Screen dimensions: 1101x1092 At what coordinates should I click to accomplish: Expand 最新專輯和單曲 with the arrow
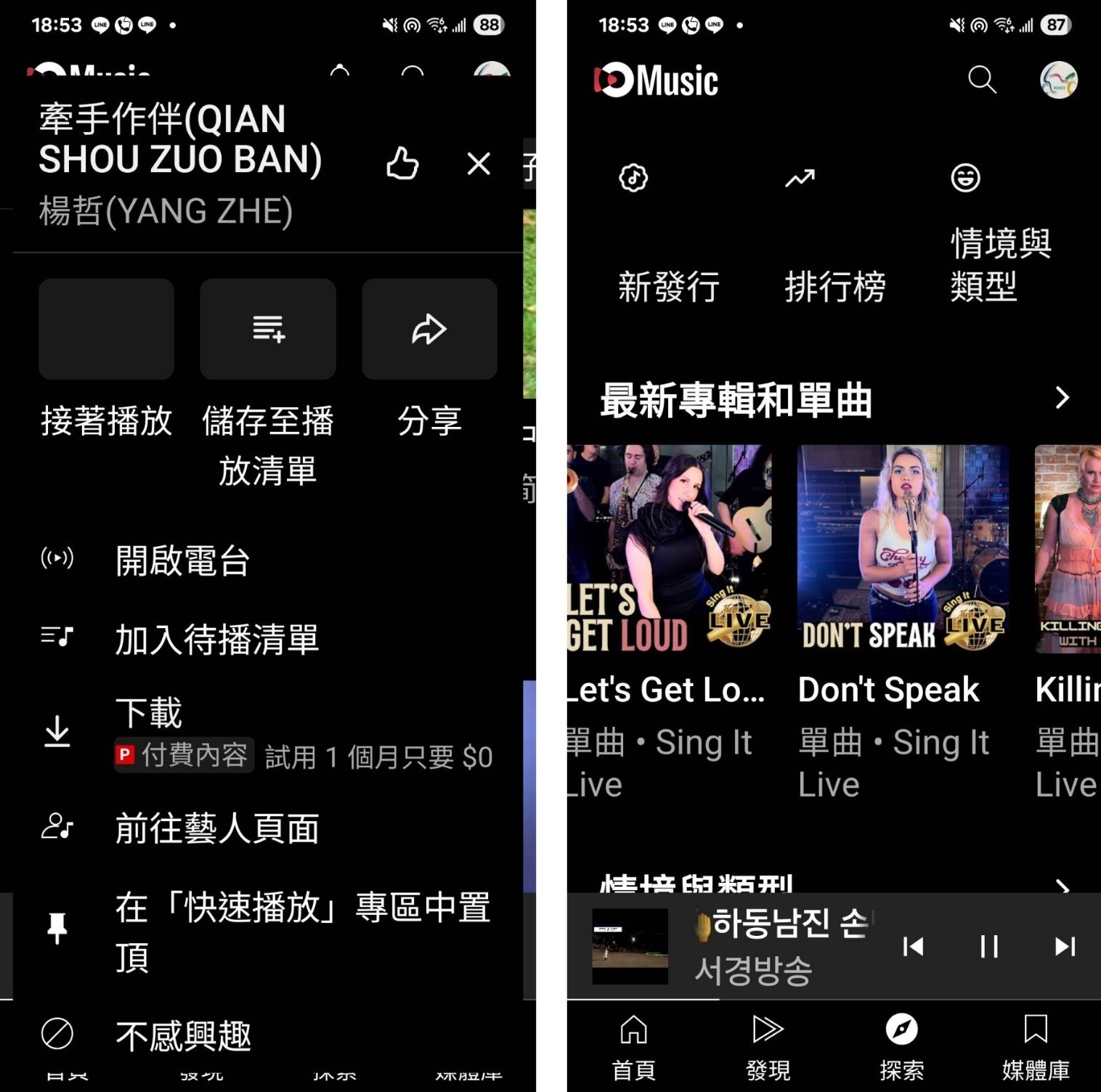(x=1062, y=398)
